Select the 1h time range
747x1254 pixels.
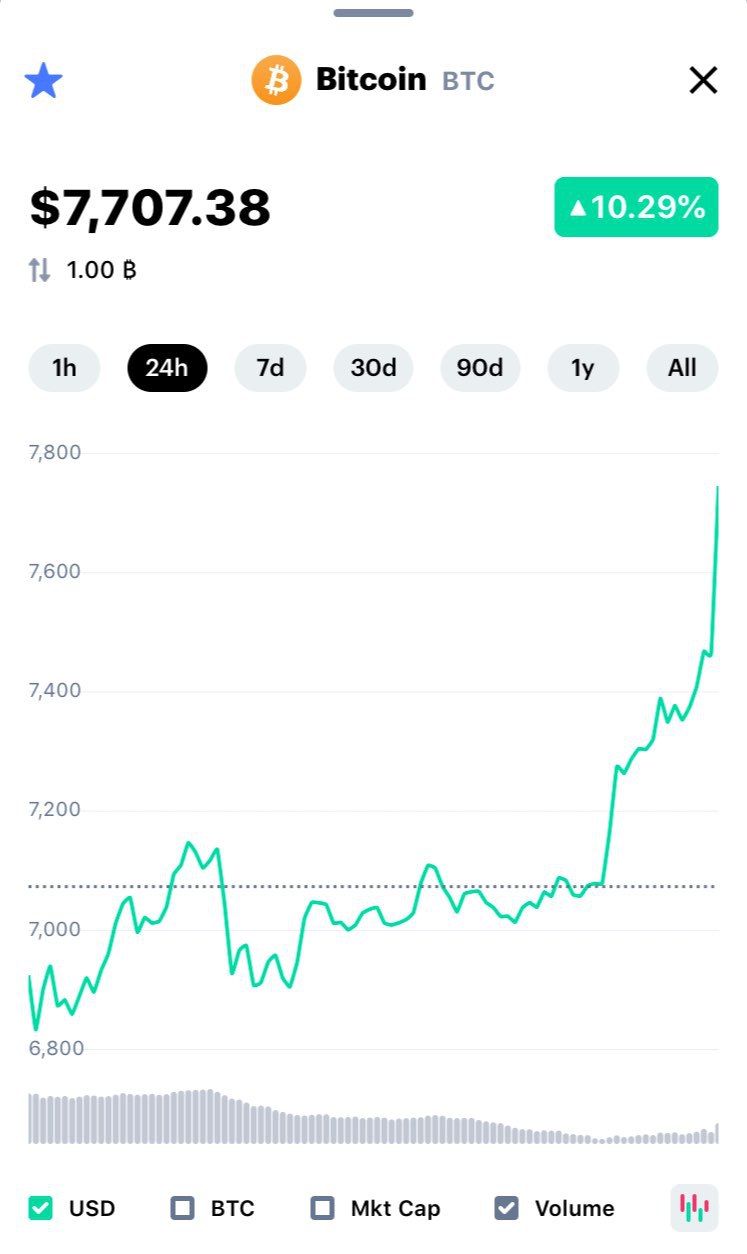pyautogui.click(x=64, y=368)
